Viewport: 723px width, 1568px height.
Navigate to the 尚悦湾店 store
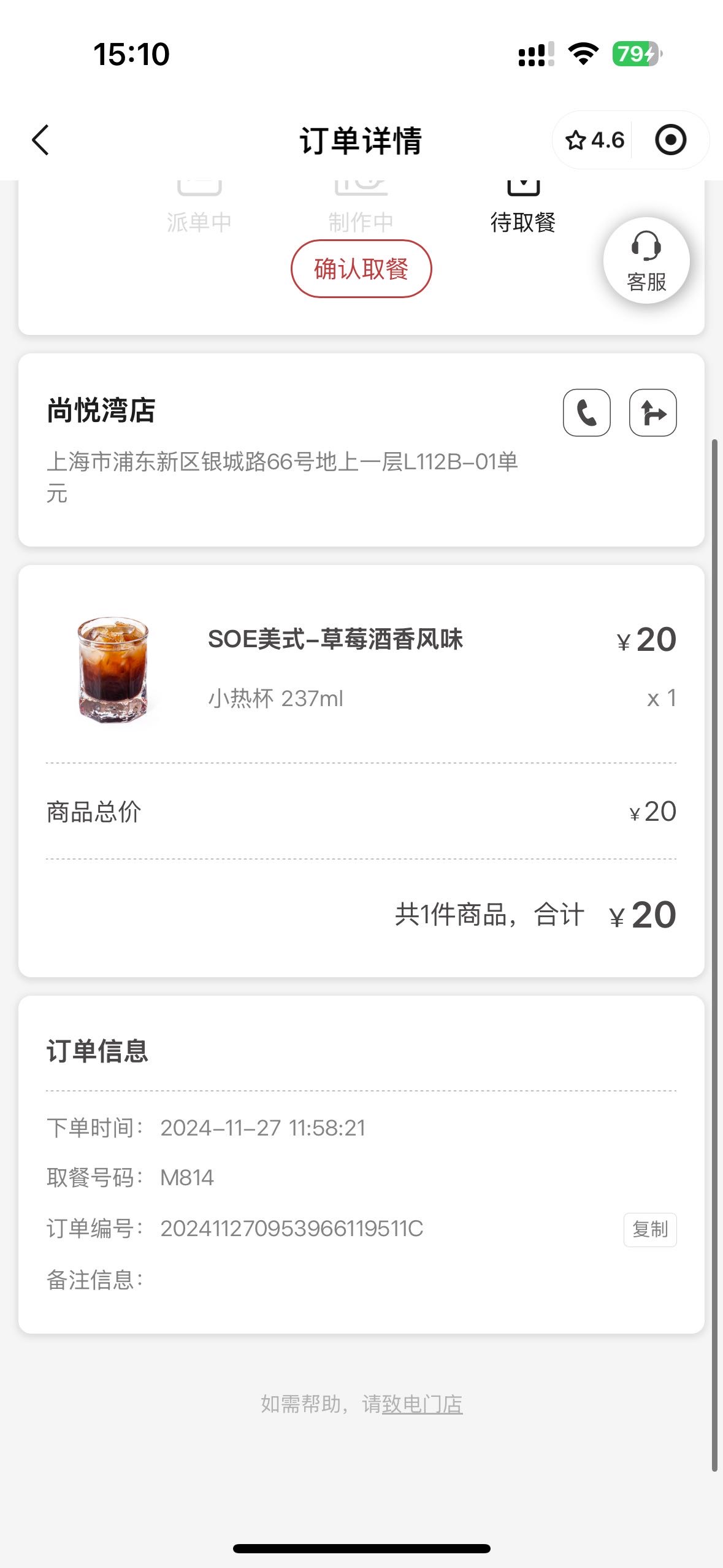[652, 412]
